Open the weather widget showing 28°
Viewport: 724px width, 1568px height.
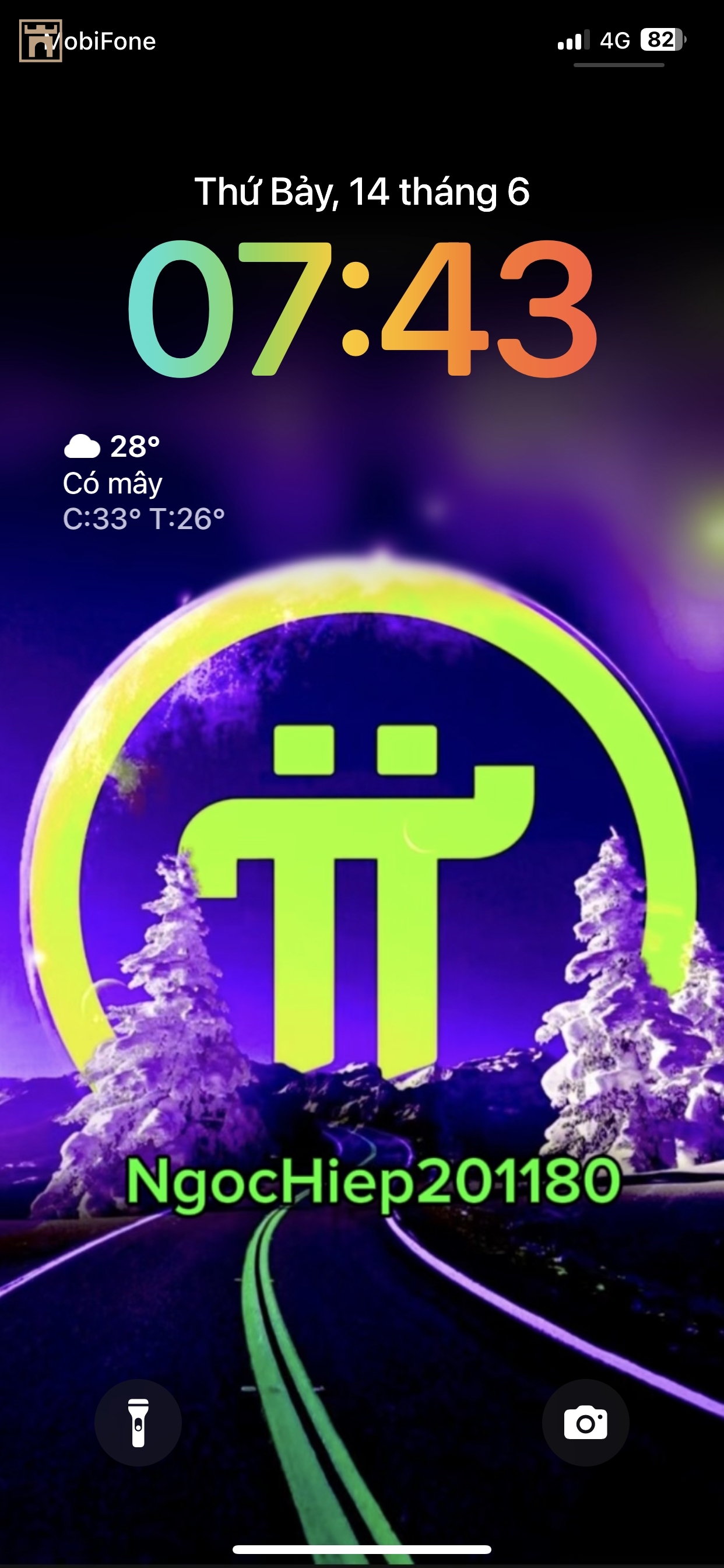click(x=143, y=484)
